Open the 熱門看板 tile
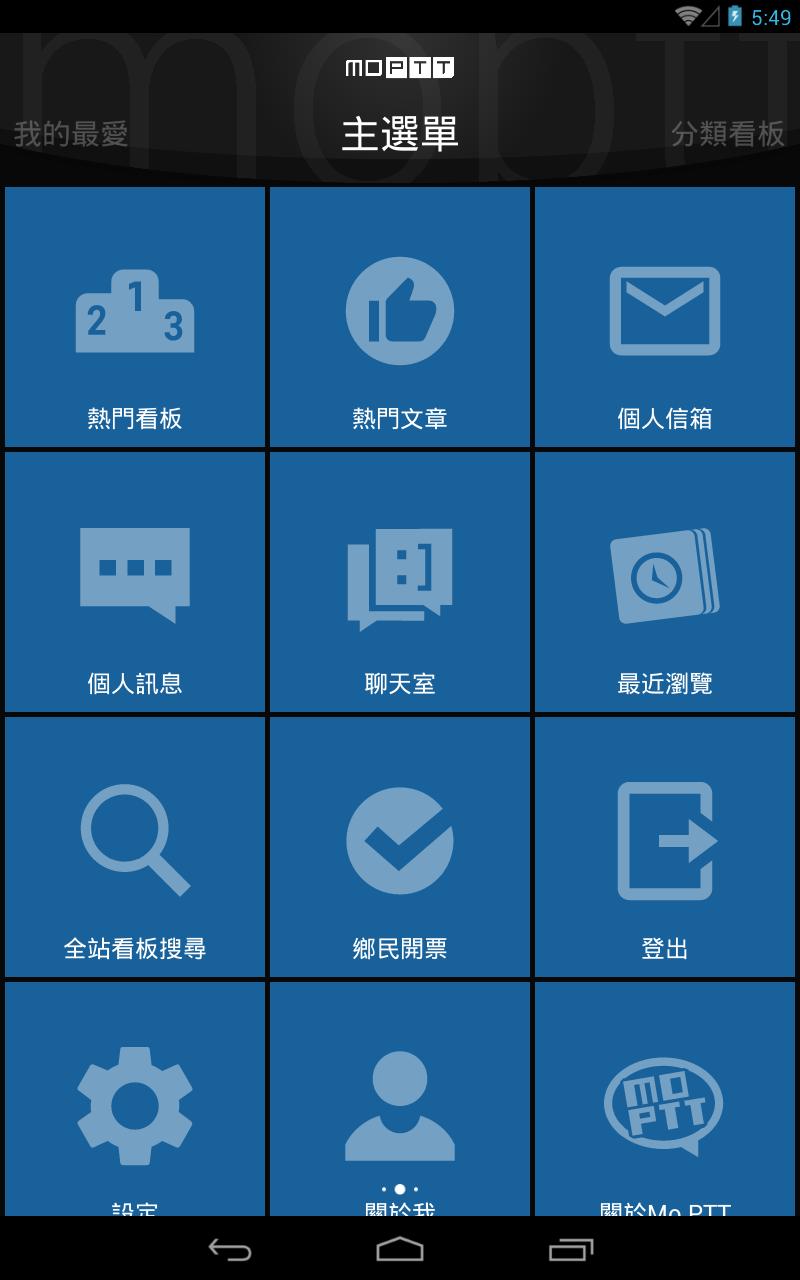 (x=135, y=317)
